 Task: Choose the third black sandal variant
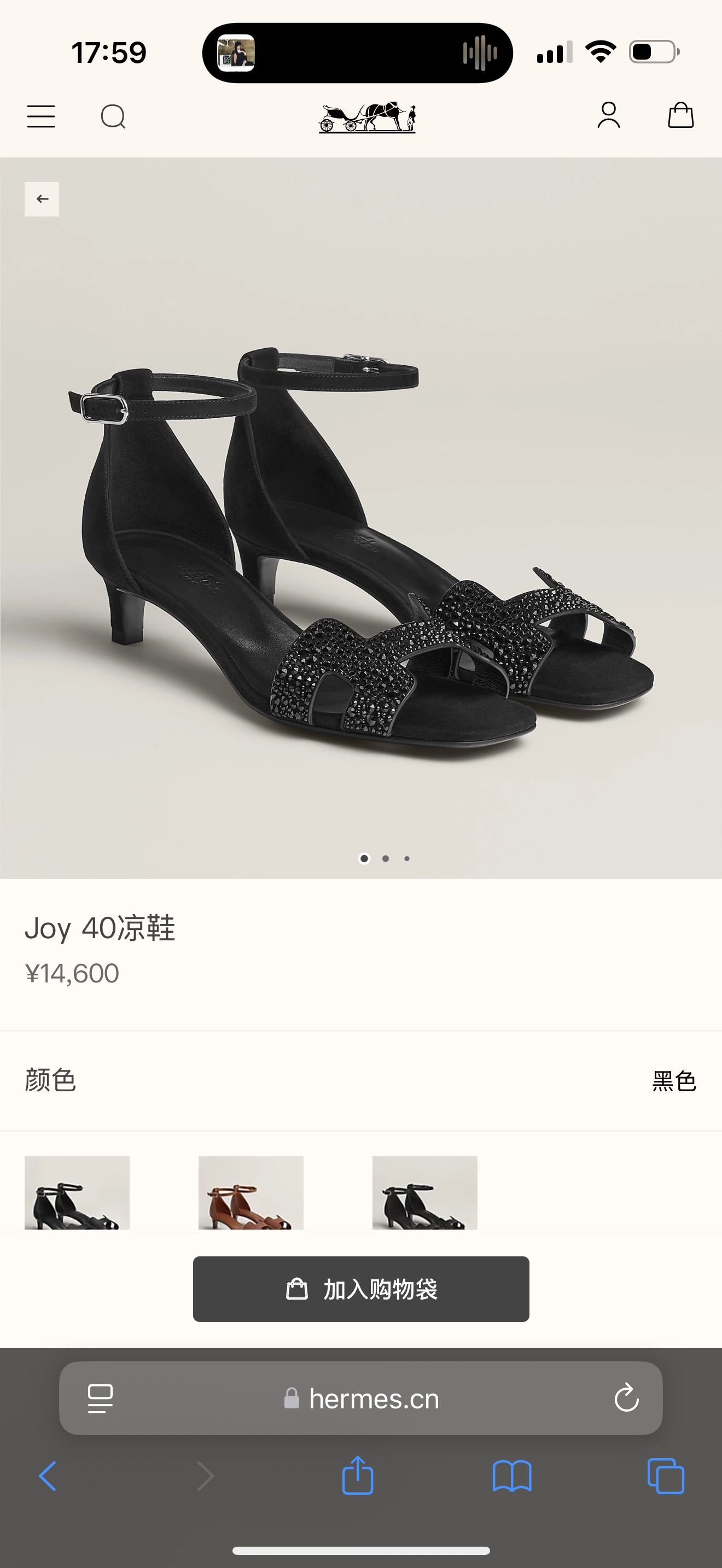pyautogui.click(x=425, y=1192)
